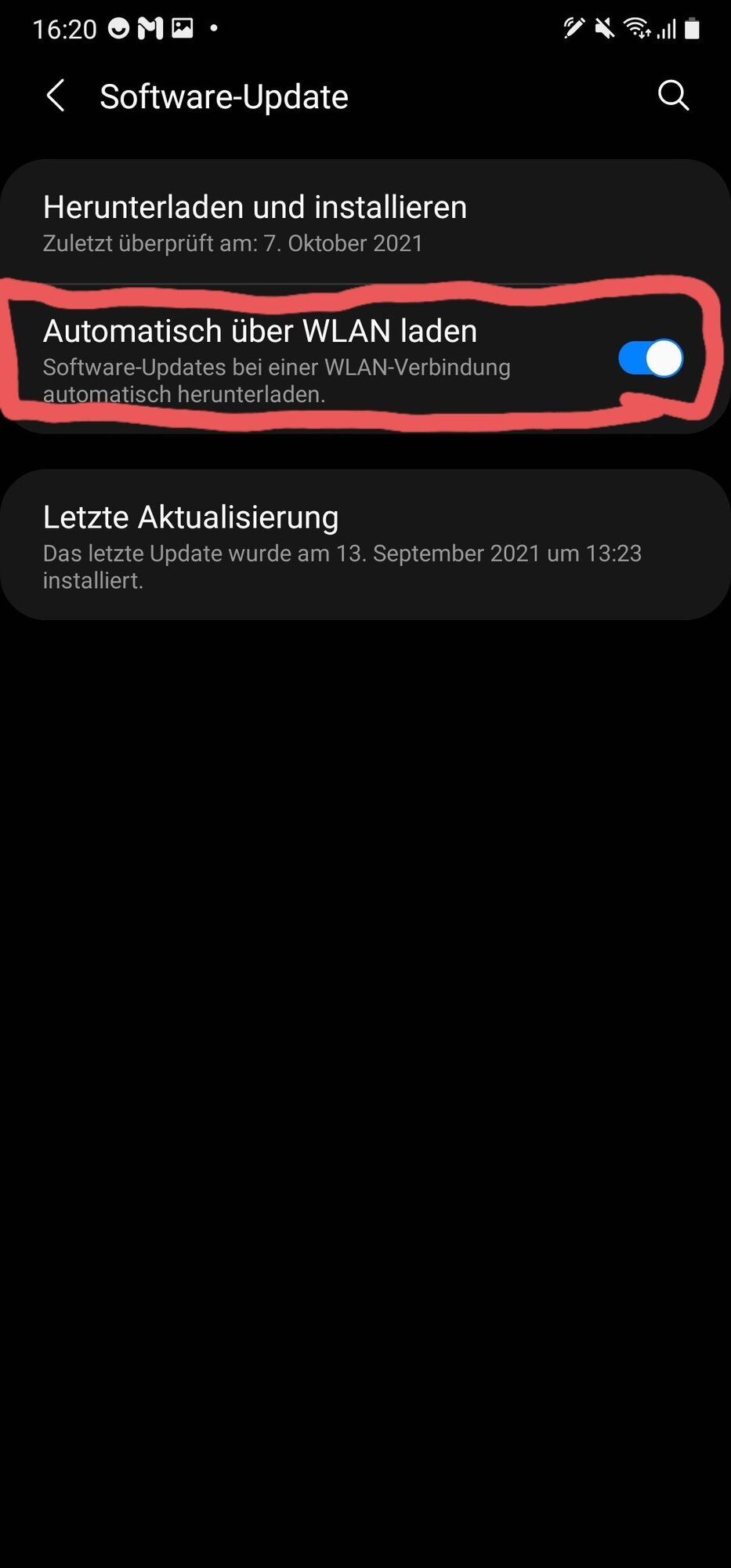Open Letzte Aktualisierung details
This screenshot has width=731, height=1568.
click(x=342, y=546)
